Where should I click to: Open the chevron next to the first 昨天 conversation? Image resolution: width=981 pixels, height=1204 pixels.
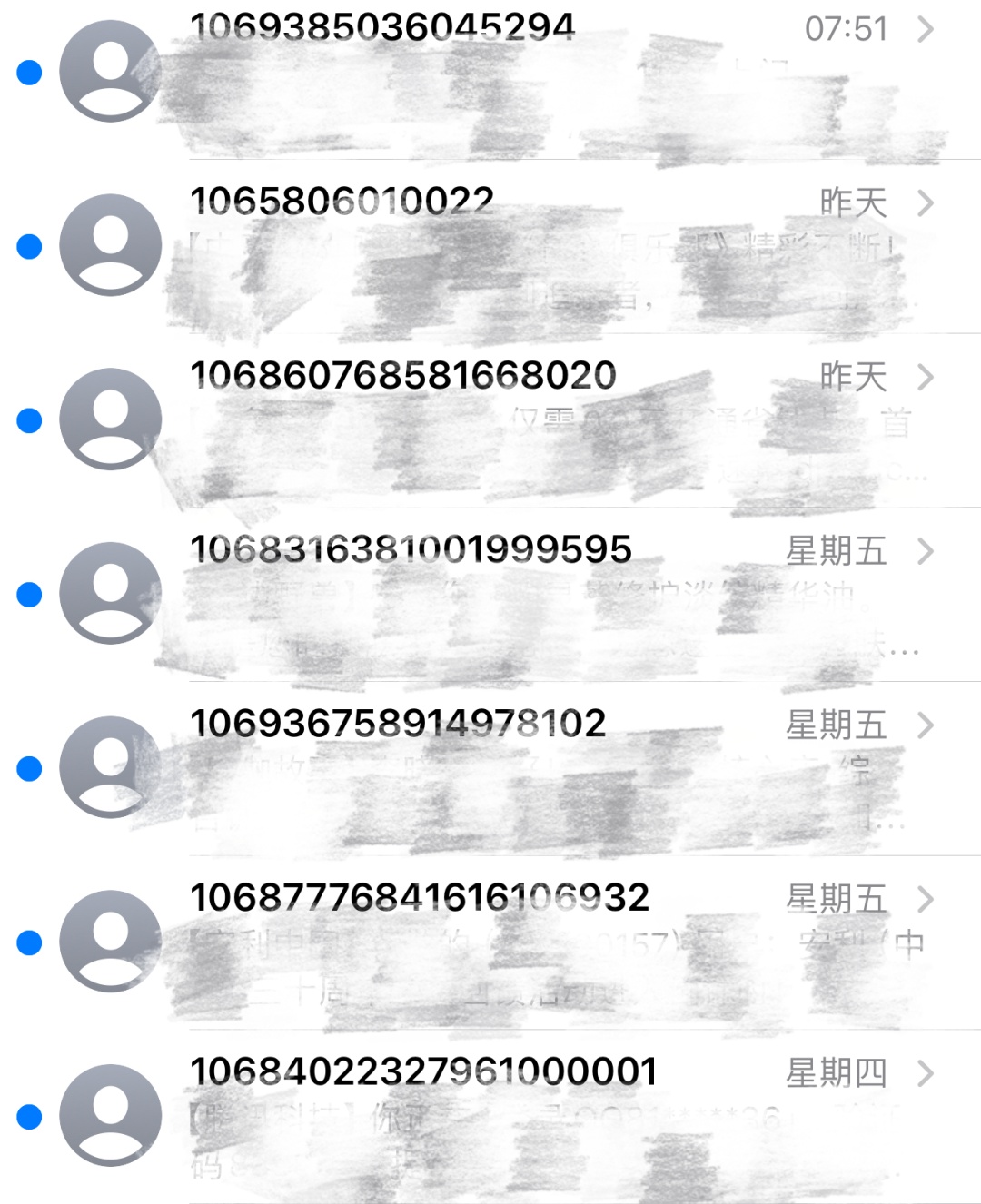click(x=926, y=204)
